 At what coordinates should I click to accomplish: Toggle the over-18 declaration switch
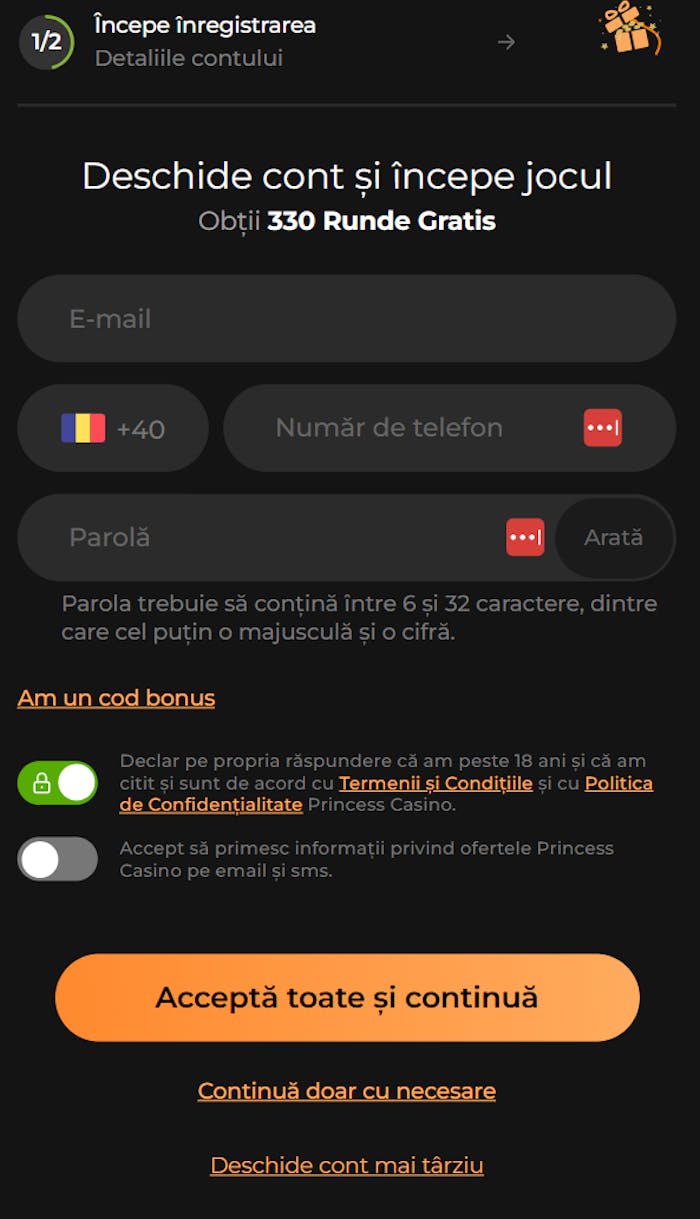click(x=58, y=783)
